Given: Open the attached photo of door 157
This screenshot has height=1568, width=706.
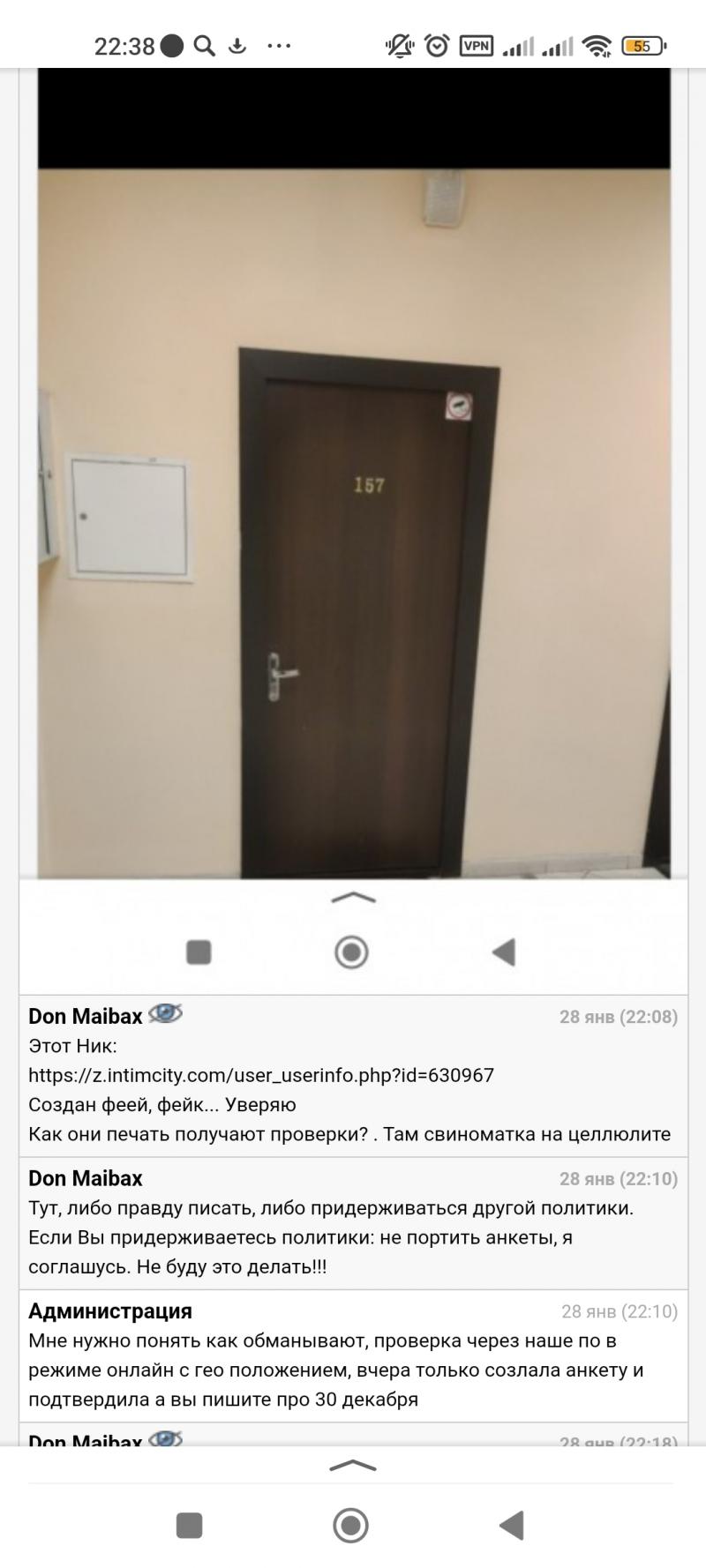Looking at the screenshot, I should pyautogui.click(x=353, y=474).
